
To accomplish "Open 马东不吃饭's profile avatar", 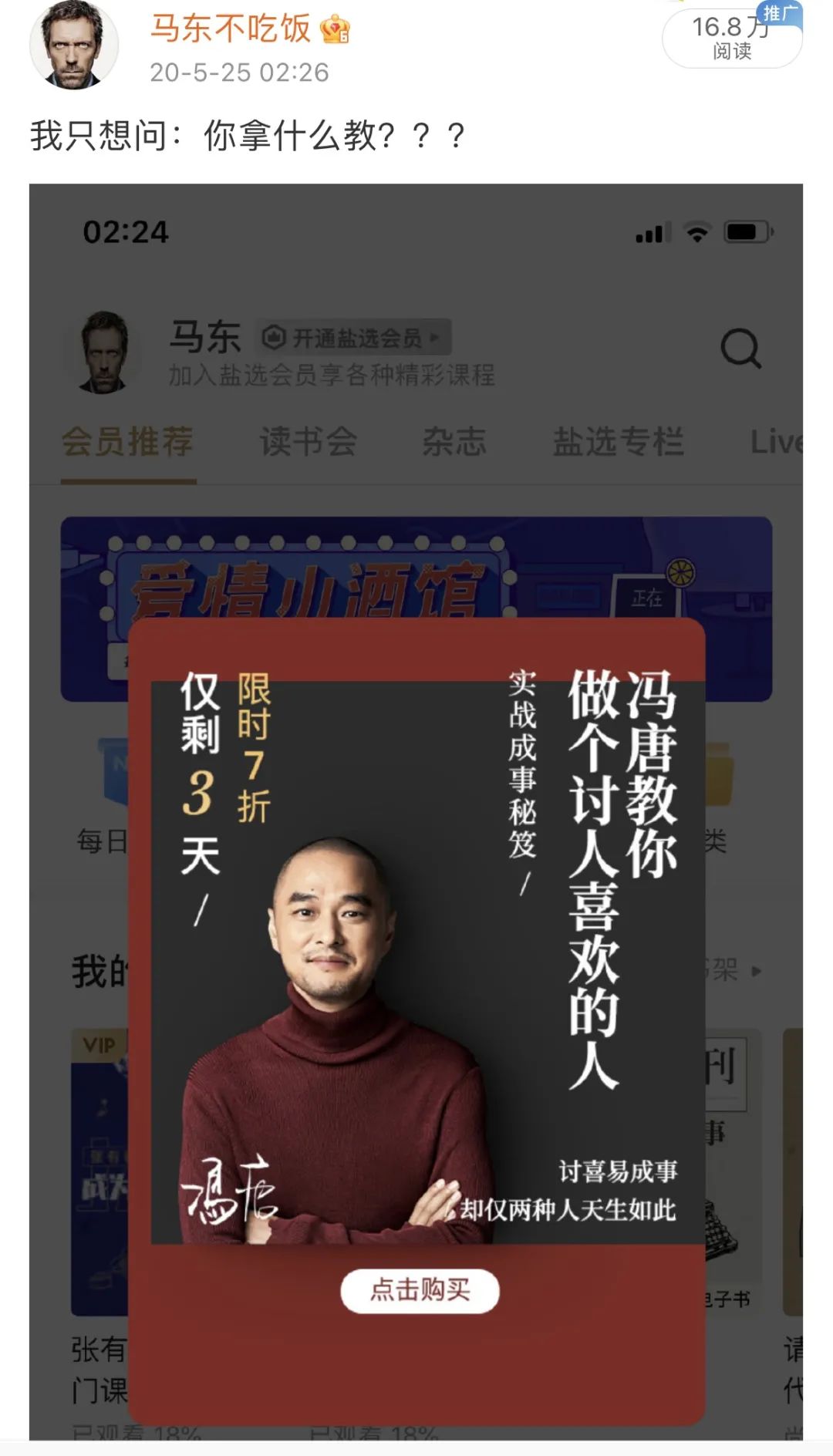I will (73, 45).
